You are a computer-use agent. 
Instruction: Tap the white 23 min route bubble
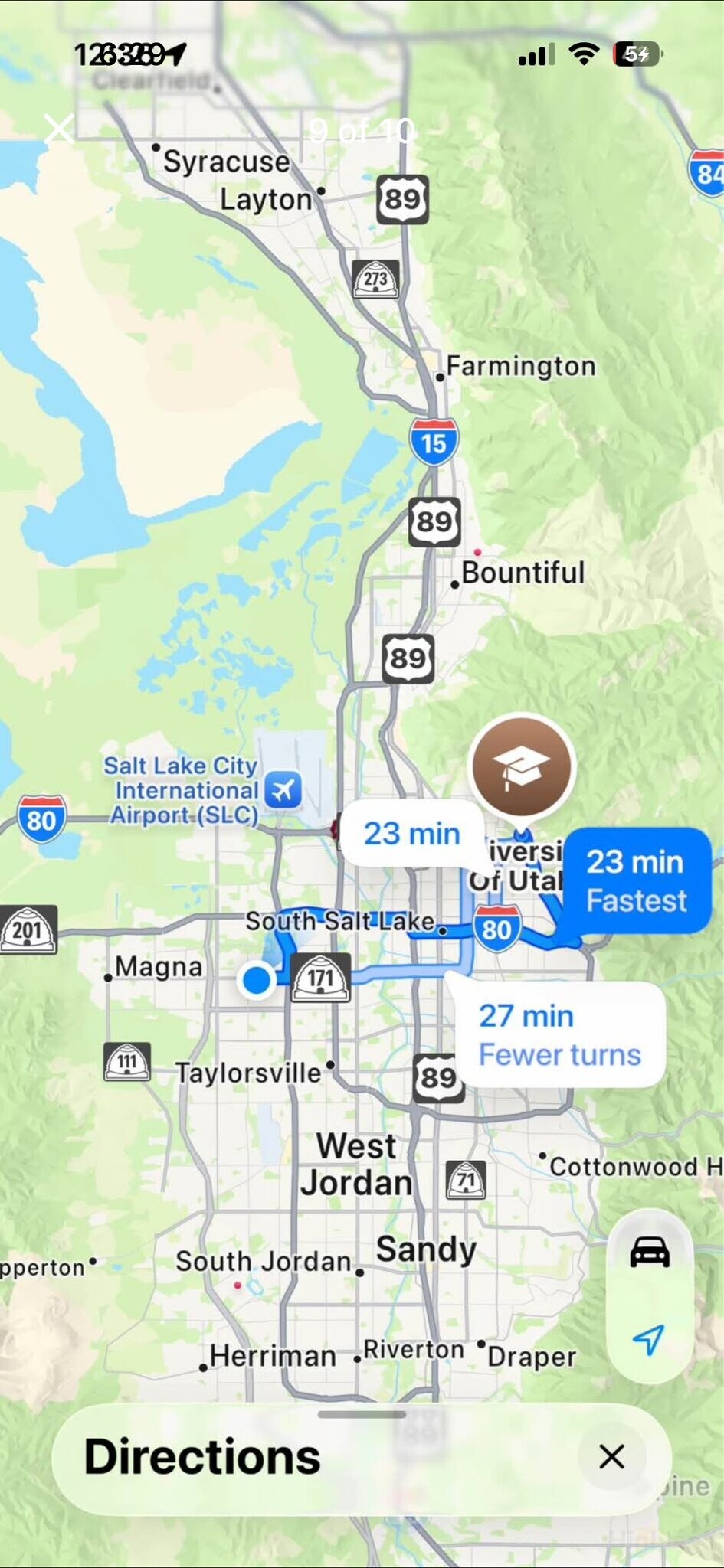click(412, 833)
